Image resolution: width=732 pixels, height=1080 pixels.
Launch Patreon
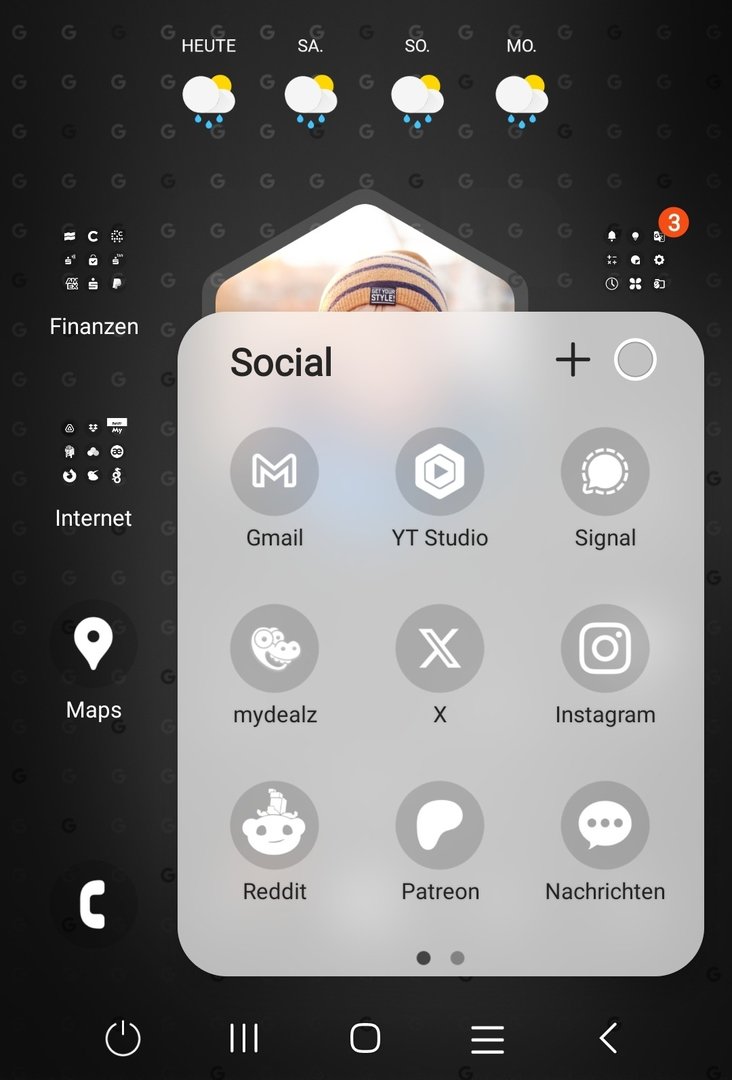coord(440,826)
